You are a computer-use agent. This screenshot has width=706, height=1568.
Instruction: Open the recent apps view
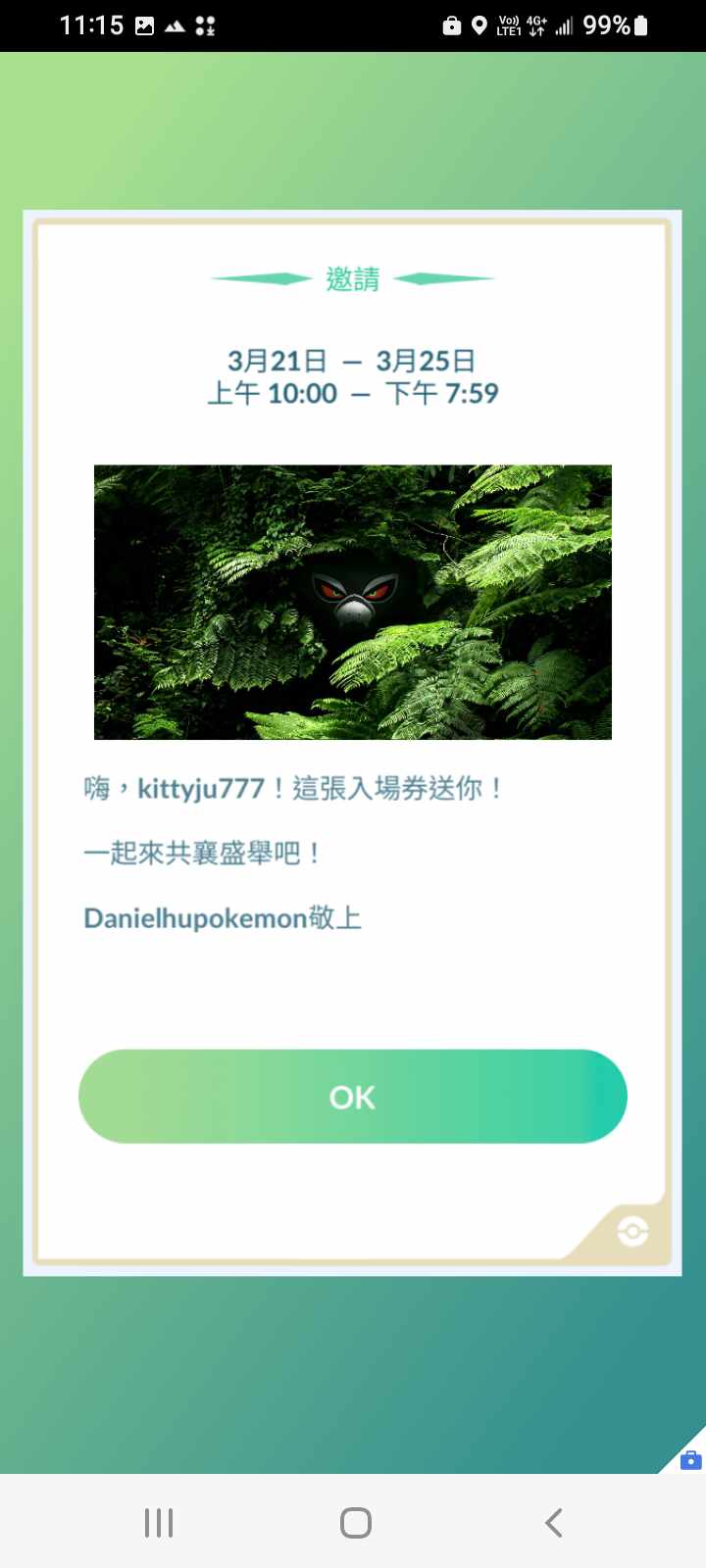[159, 1522]
